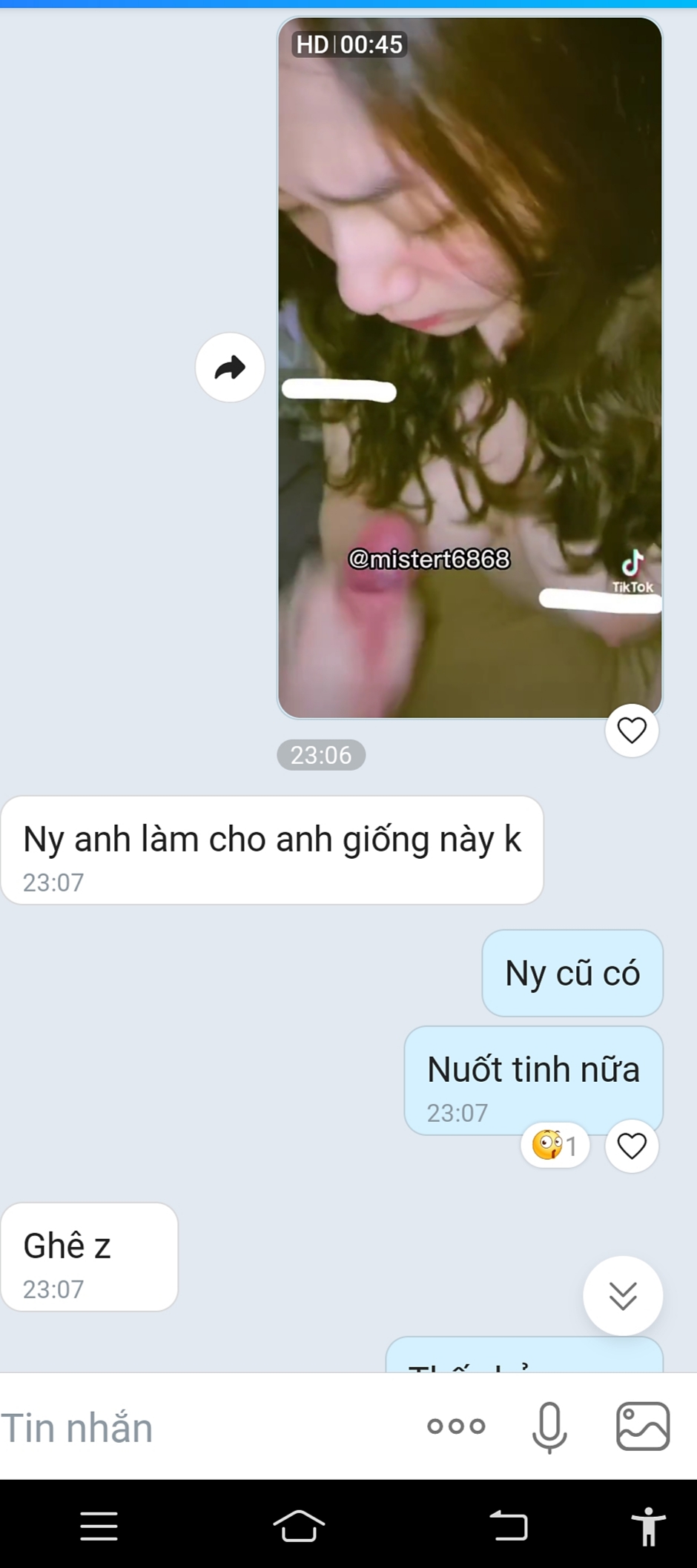Image resolution: width=697 pixels, height=1568 pixels.
Task: Open the 00:45 HD video message
Action: pos(469,368)
